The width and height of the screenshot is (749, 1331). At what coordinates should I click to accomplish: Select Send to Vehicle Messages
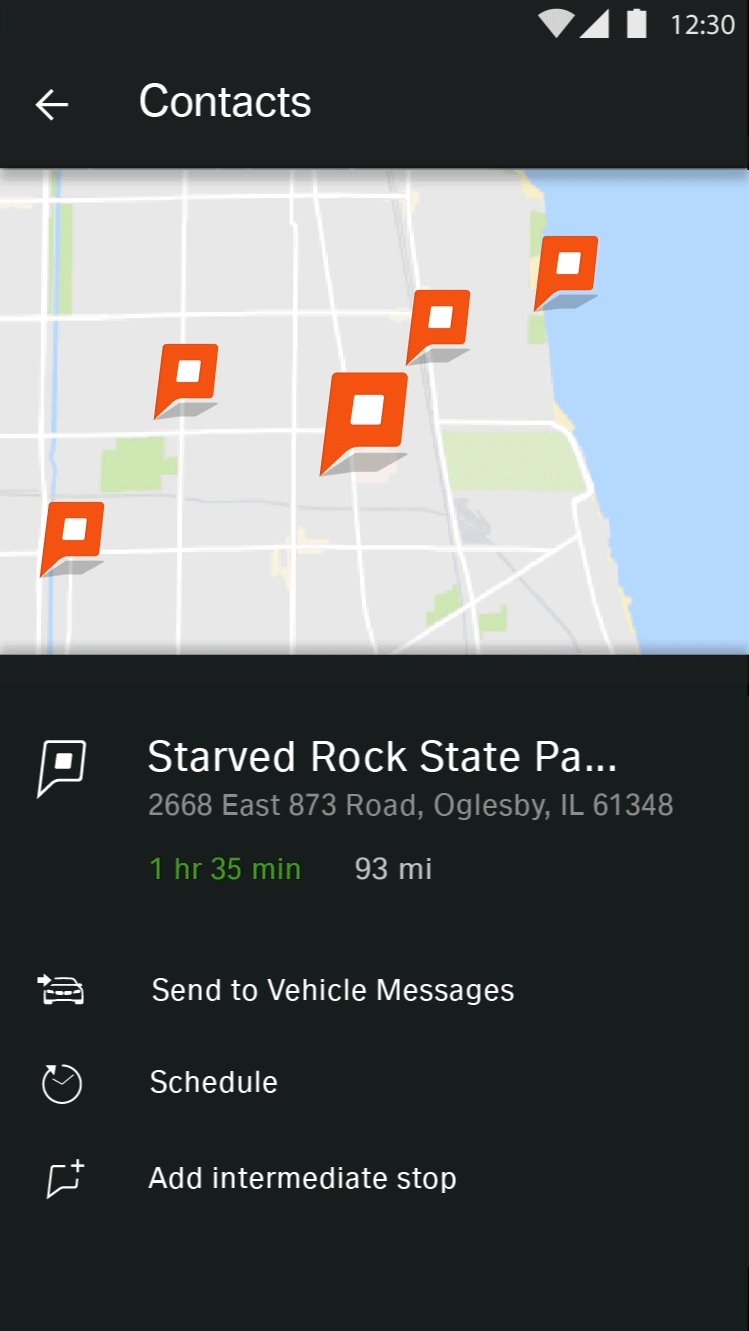pyautogui.click(x=374, y=990)
